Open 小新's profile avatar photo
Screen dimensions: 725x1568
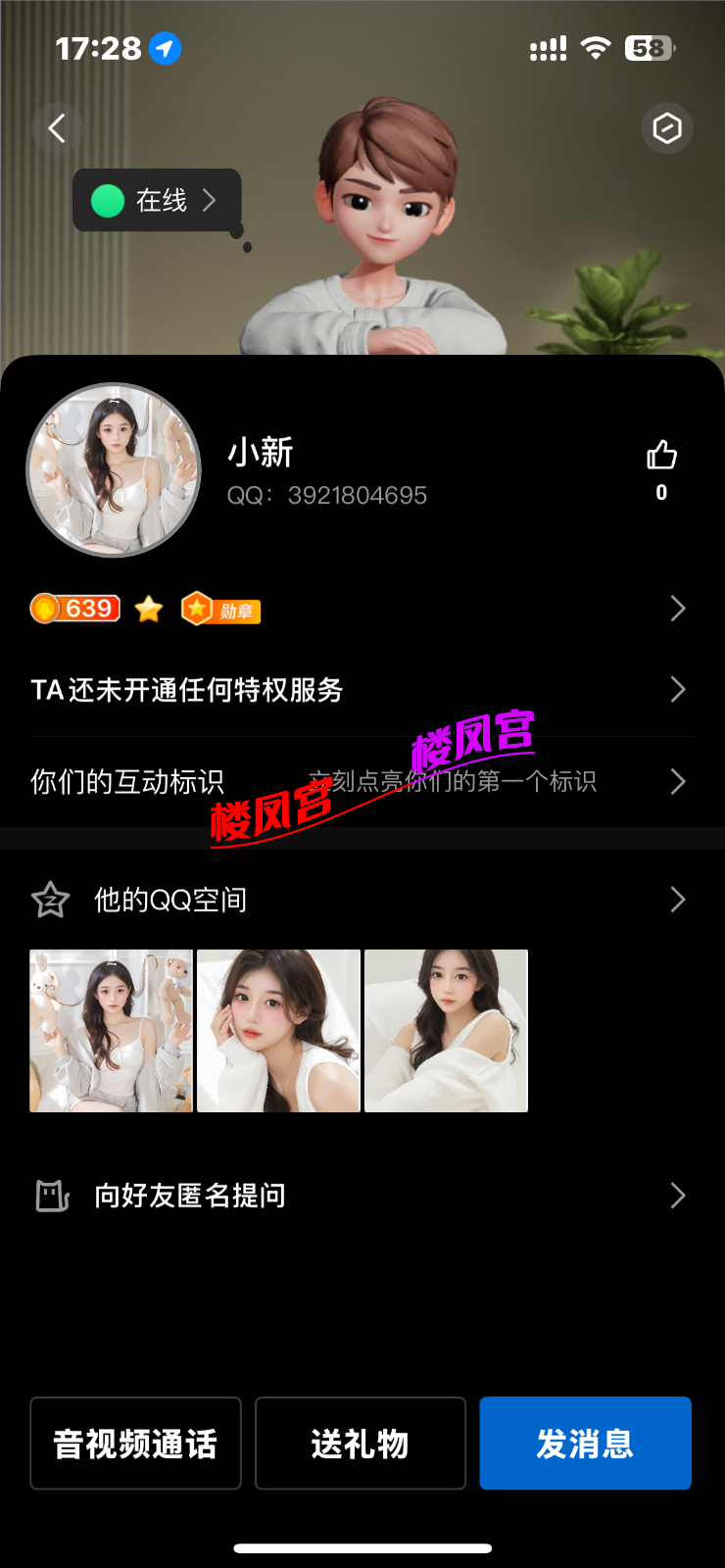click(x=114, y=470)
